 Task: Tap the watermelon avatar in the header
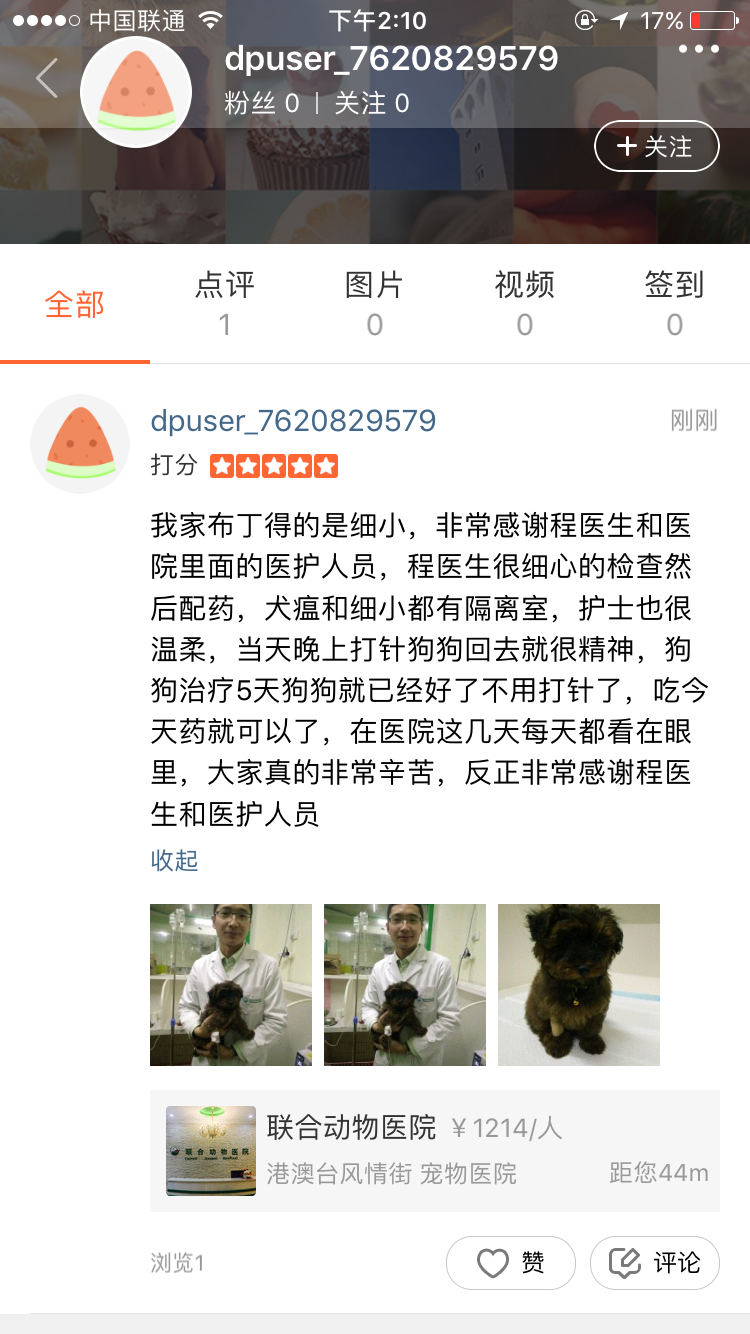coord(136,92)
